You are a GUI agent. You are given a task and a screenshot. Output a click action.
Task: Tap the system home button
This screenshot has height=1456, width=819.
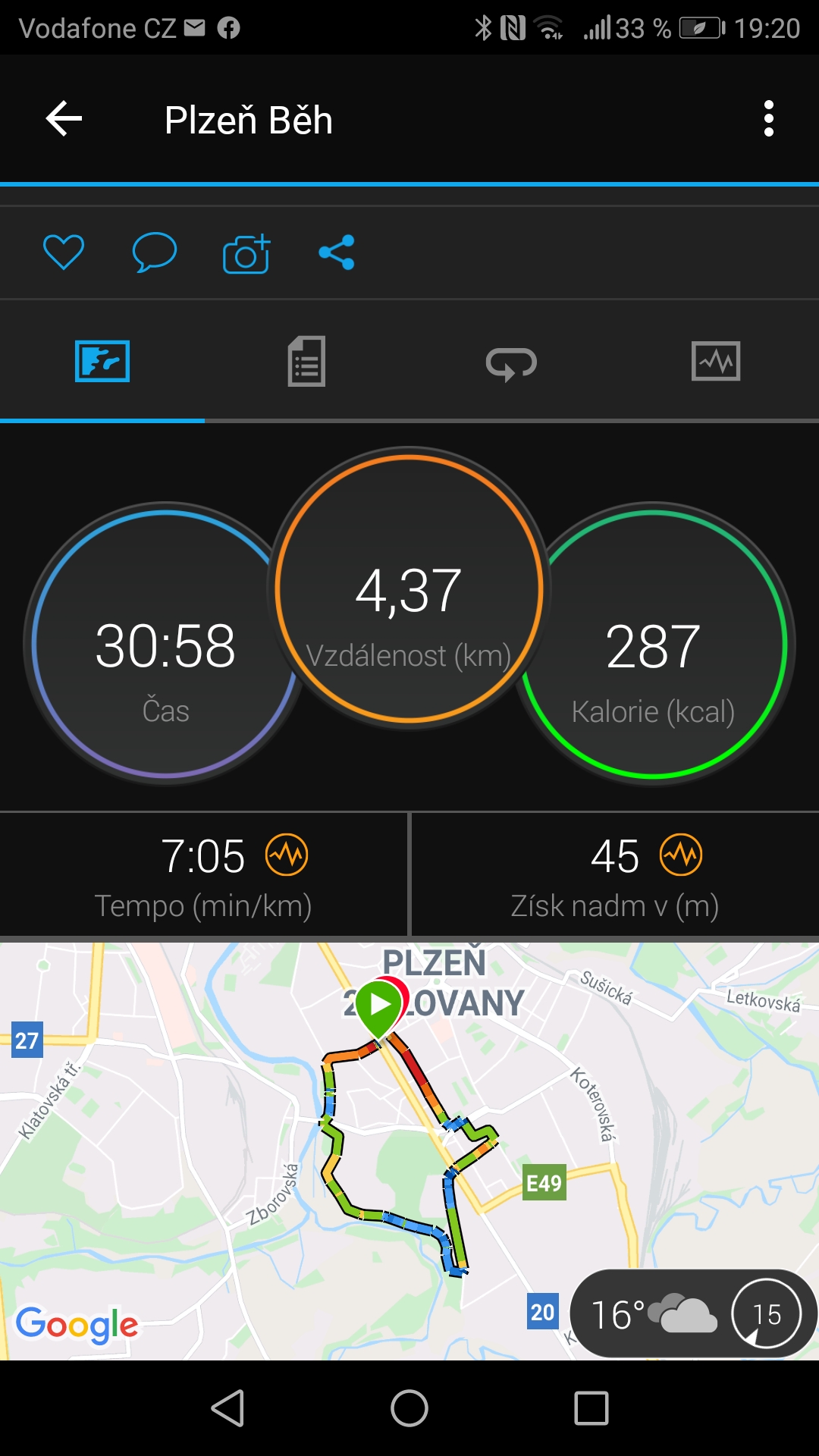coord(409,1408)
